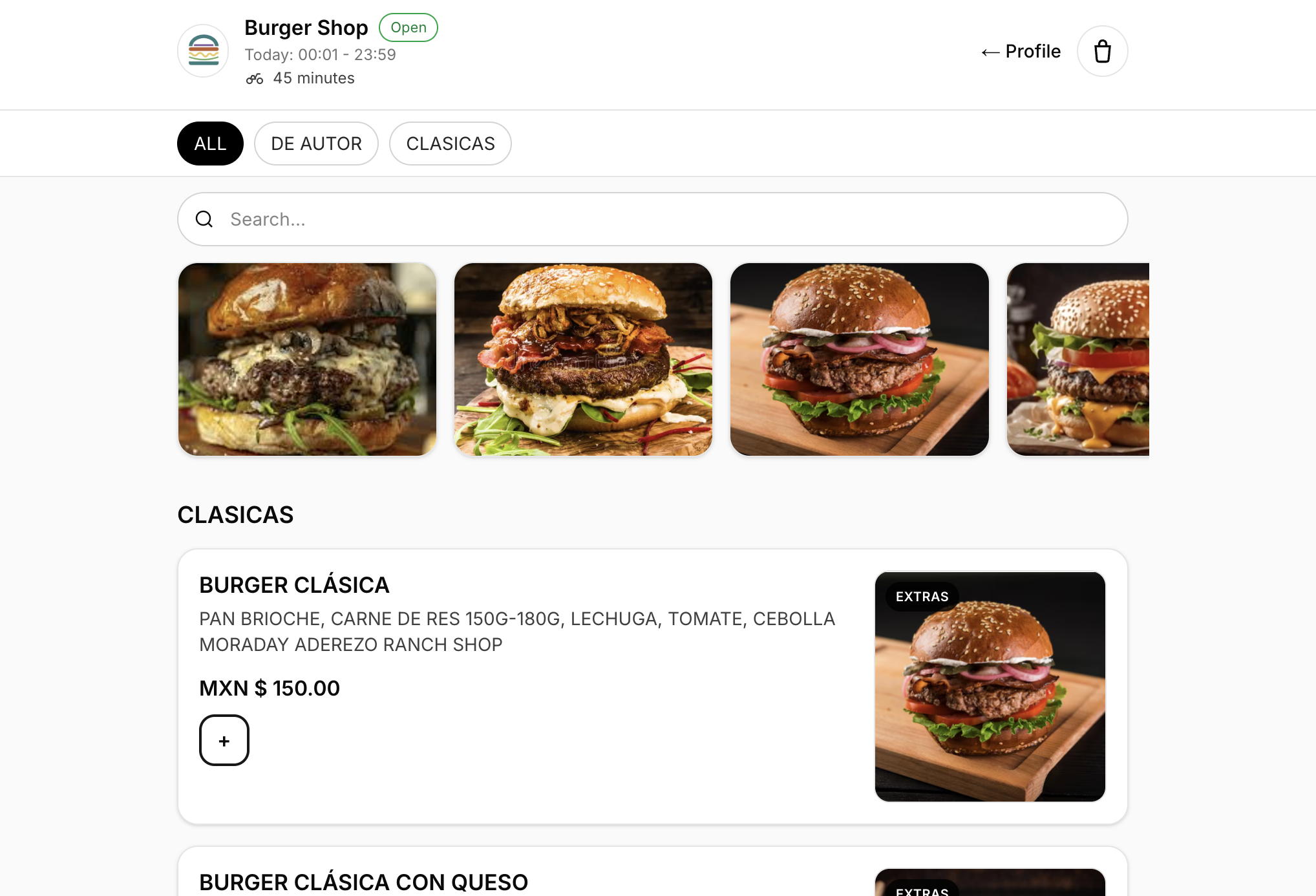The width and height of the screenshot is (1316, 896).
Task: Open the first mushroom burger photo tile
Action: coord(307,359)
